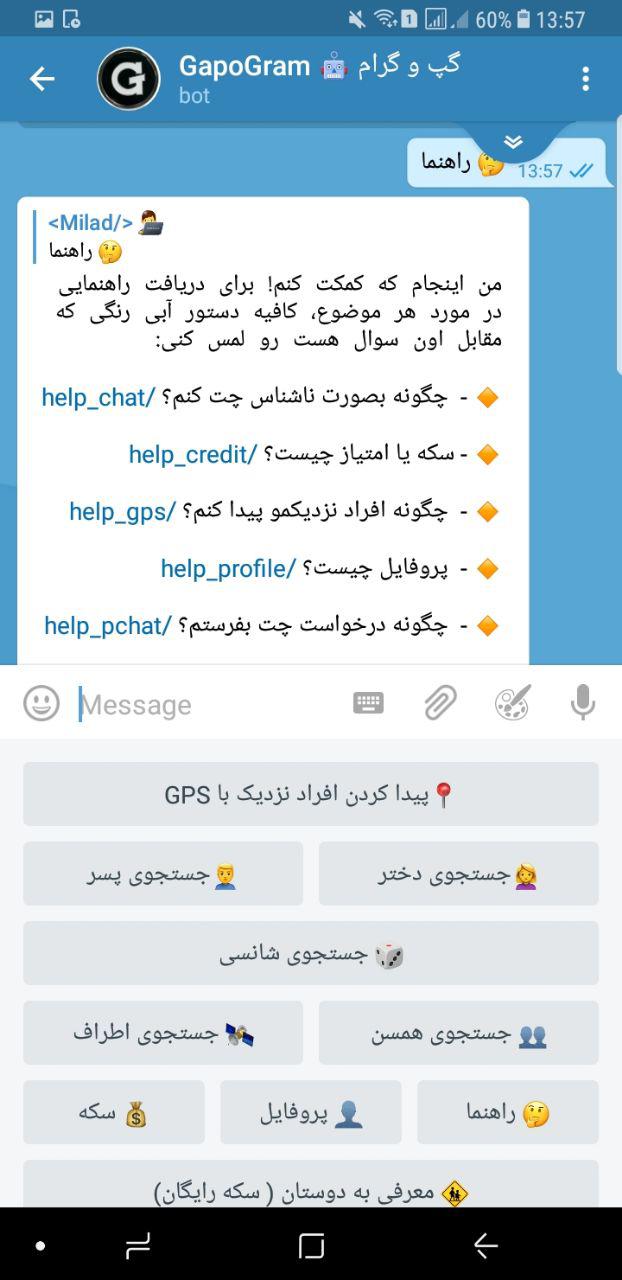Tap the سکه coin button
622x1280 pixels.
114,1112
